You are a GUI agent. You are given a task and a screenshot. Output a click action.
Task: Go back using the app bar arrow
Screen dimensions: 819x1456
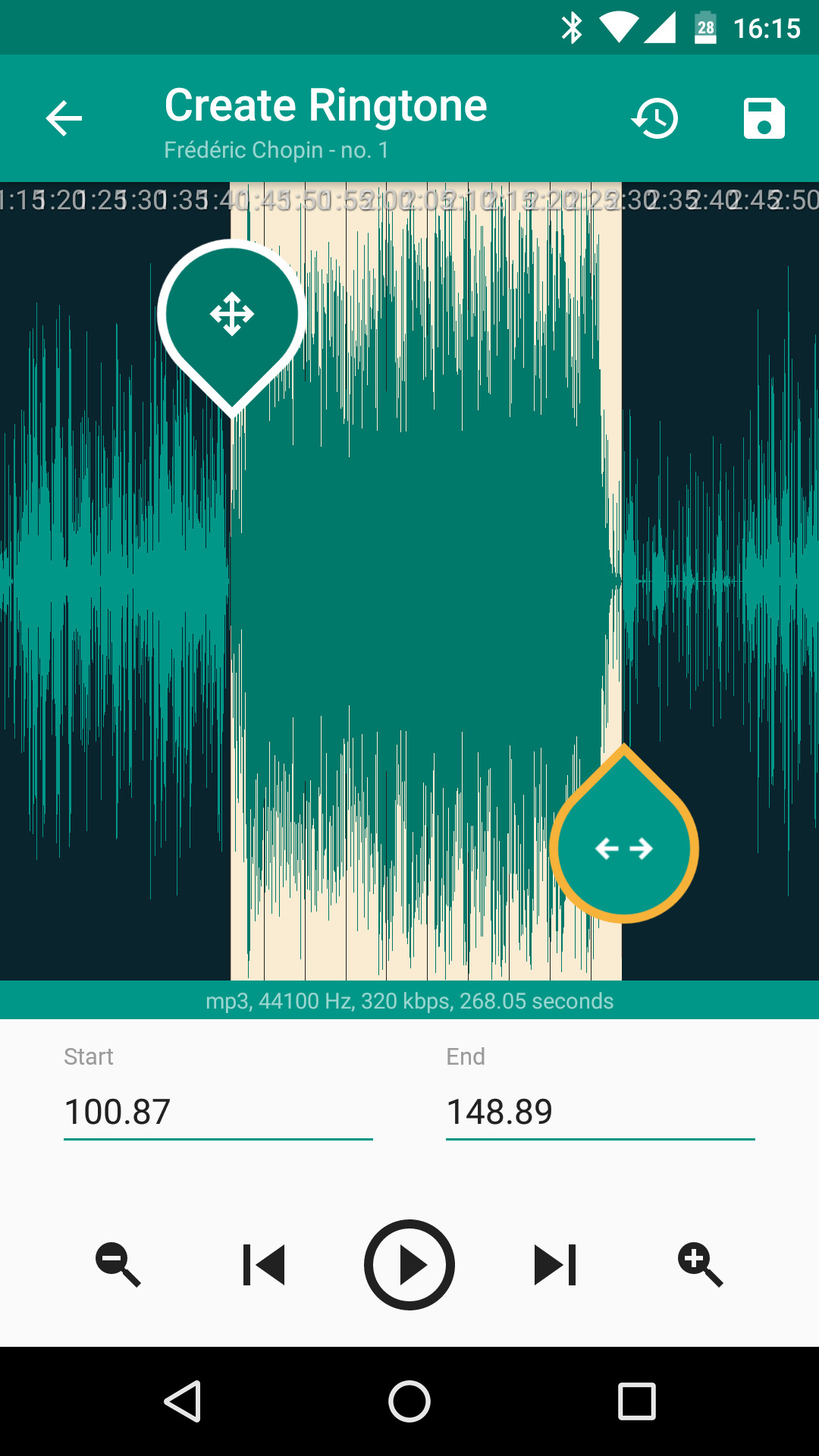[64, 118]
